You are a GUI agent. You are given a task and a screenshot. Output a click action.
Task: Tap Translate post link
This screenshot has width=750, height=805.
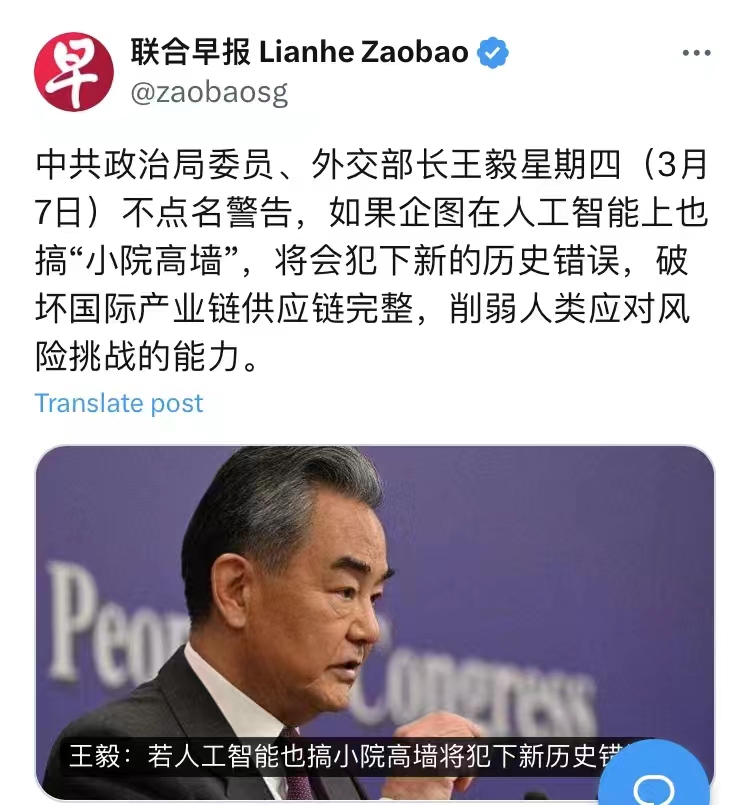(x=119, y=403)
